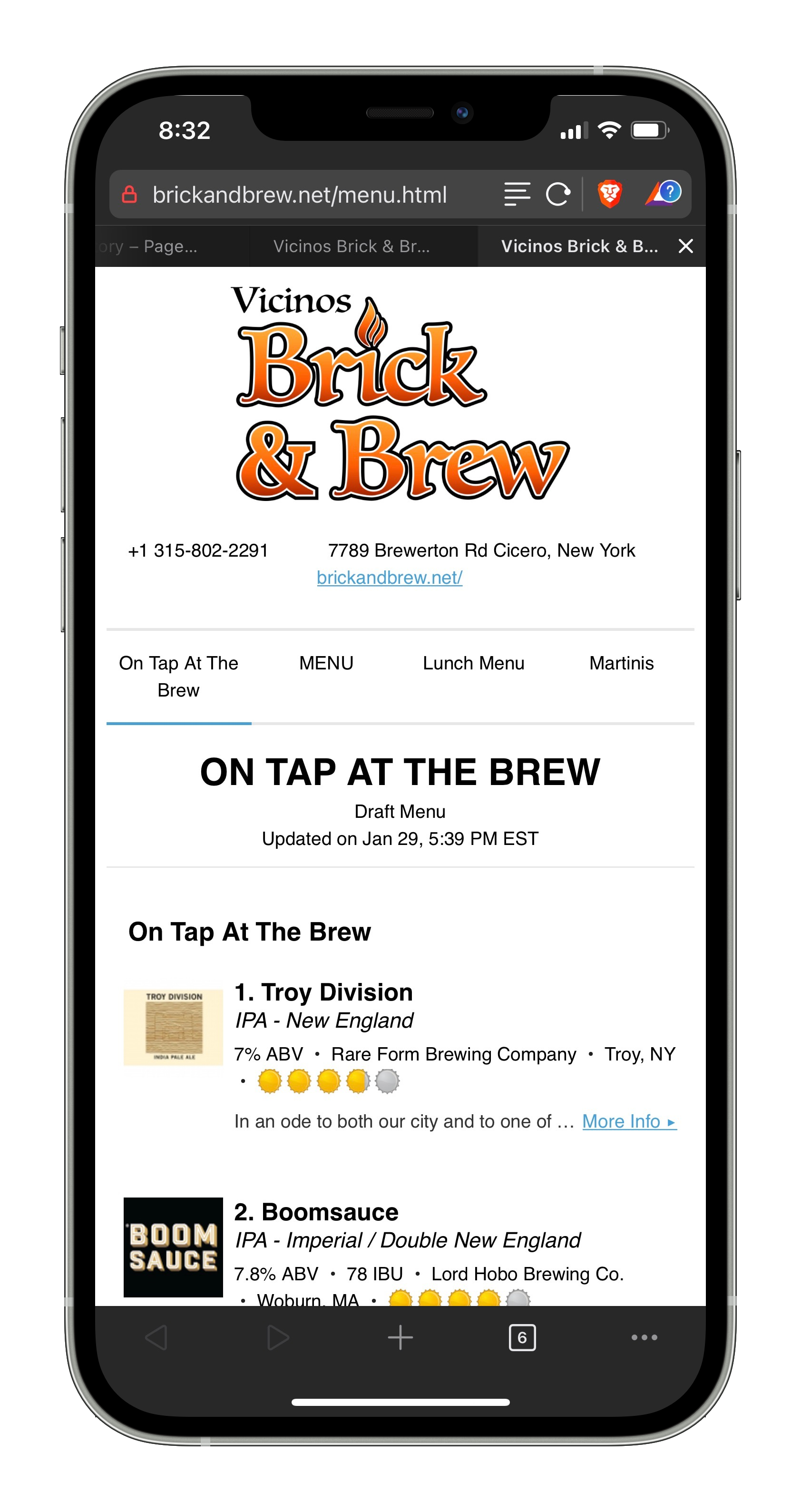
Task: Reload the current page
Action: [557, 194]
